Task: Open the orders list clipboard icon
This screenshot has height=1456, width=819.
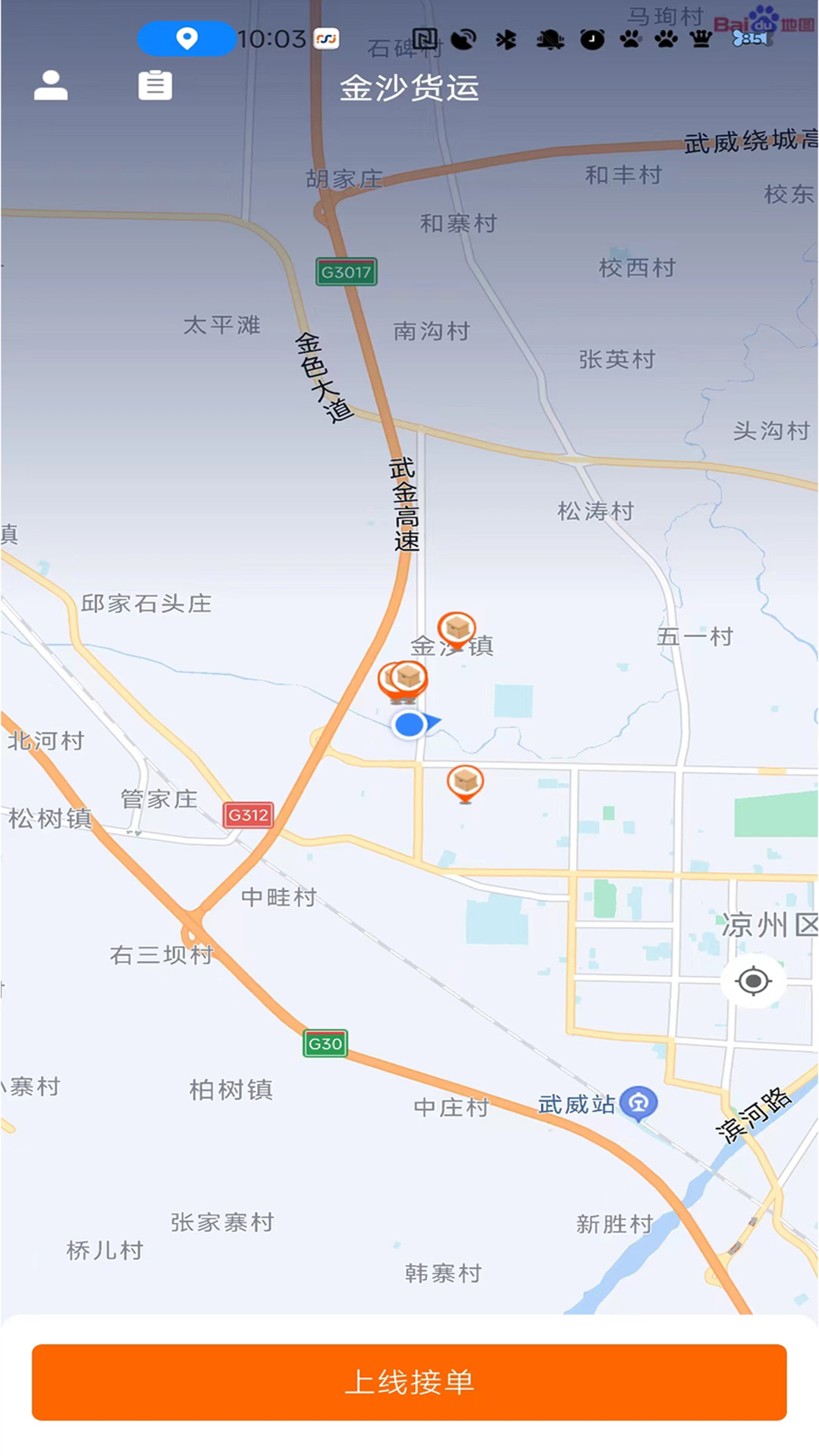Action: 155,86
